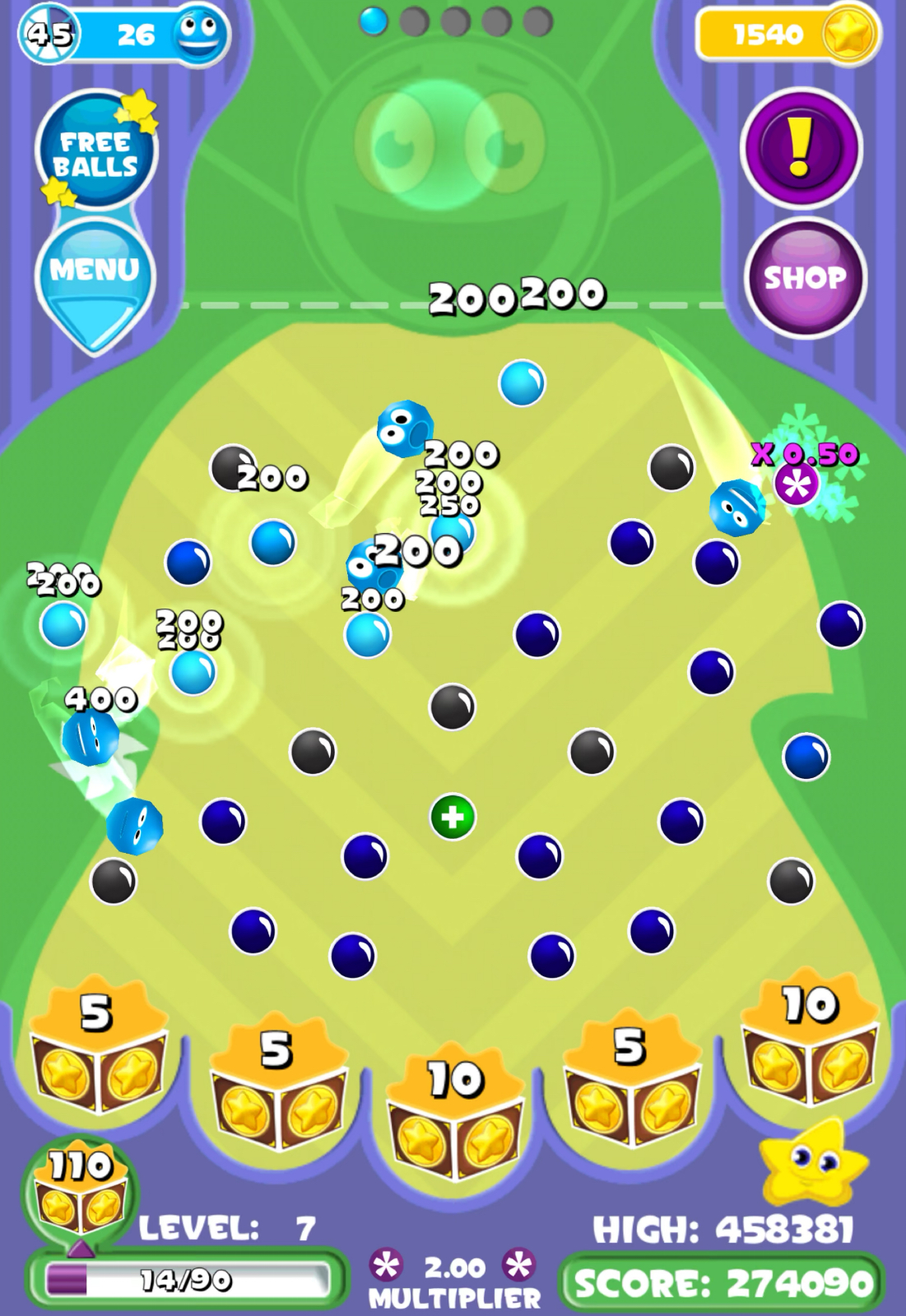The height and width of the screenshot is (1316, 906).
Task: Tap the yellow star character
Action: tap(813, 1163)
